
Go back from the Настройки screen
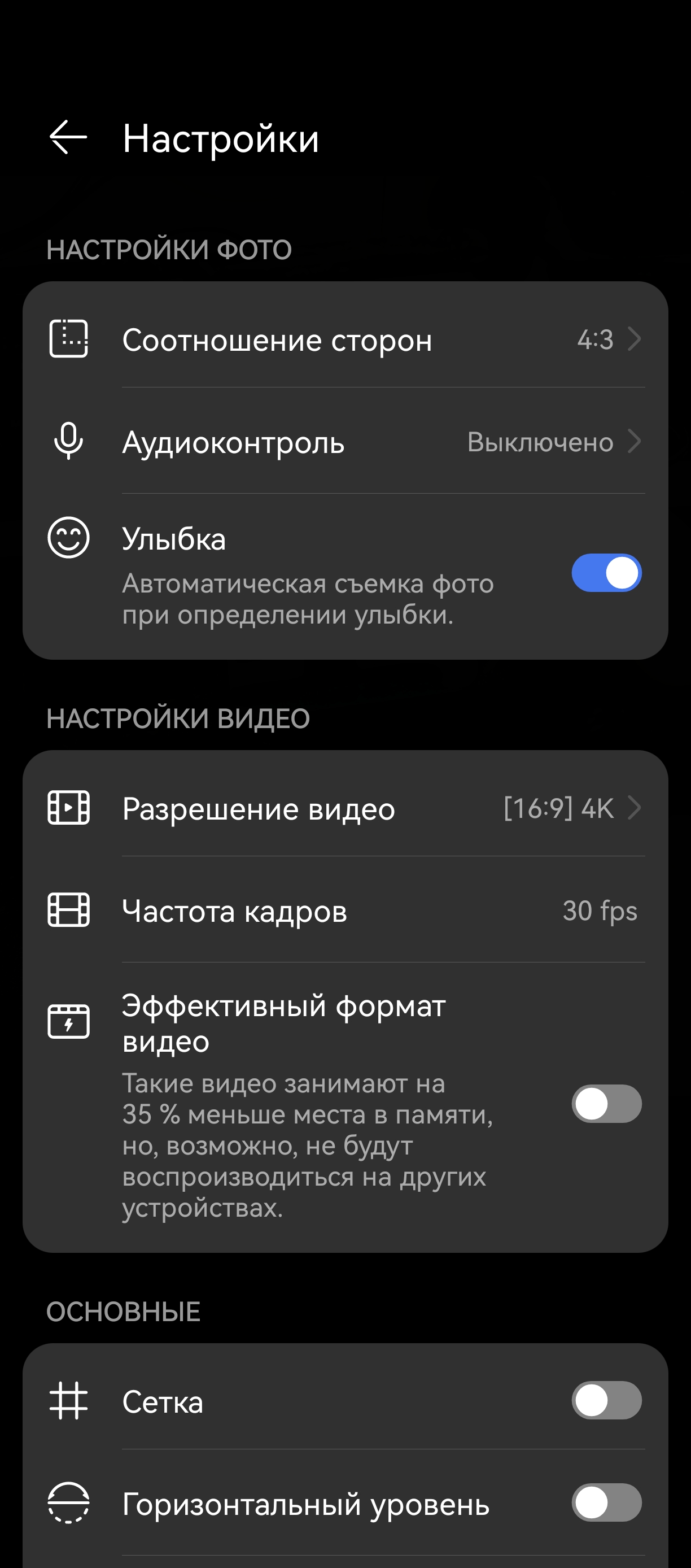[68, 138]
